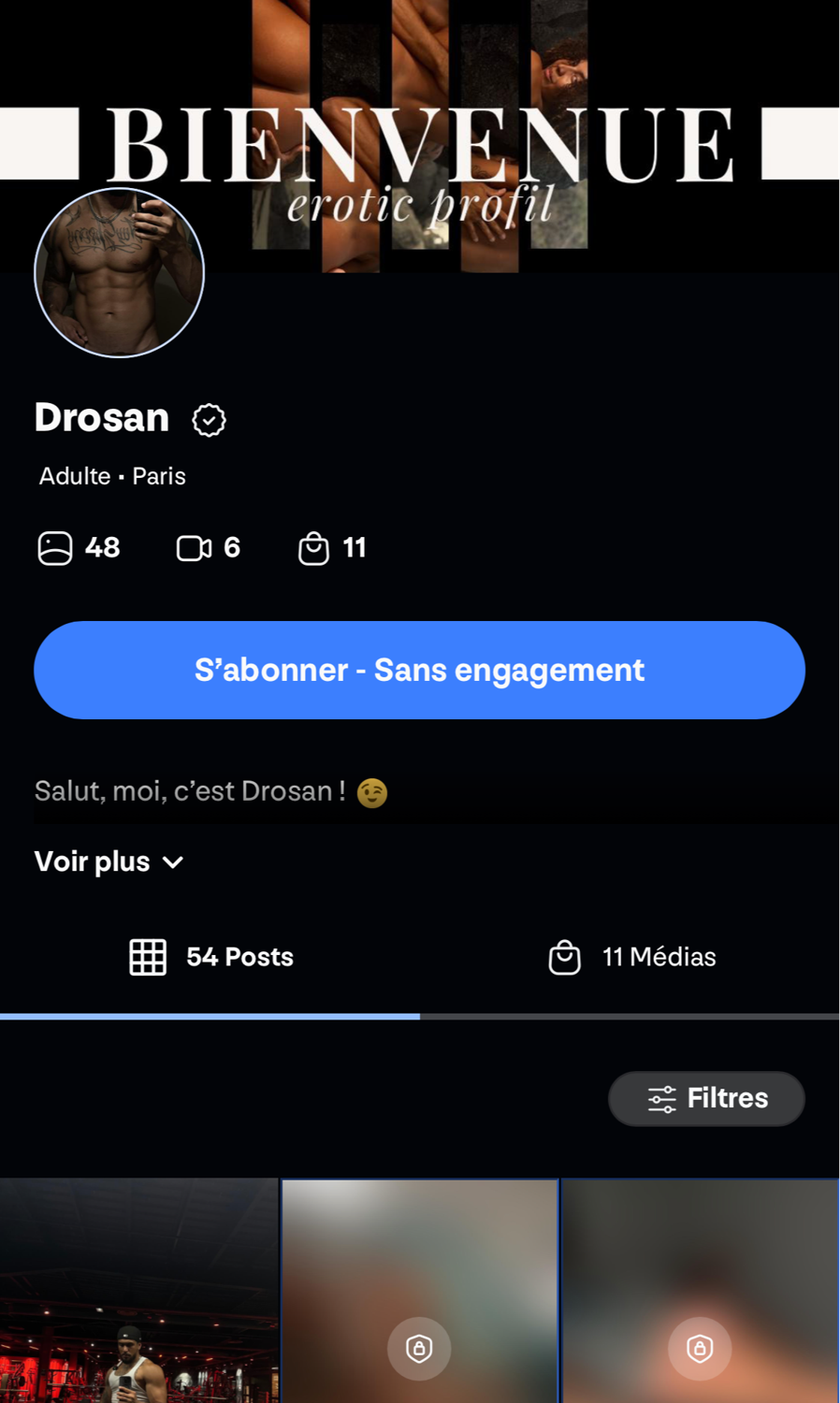Image resolution: width=840 pixels, height=1403 pixels.
Task: Subscribe with S'abonner - Sans engagement button
Action: pos(419,670)
